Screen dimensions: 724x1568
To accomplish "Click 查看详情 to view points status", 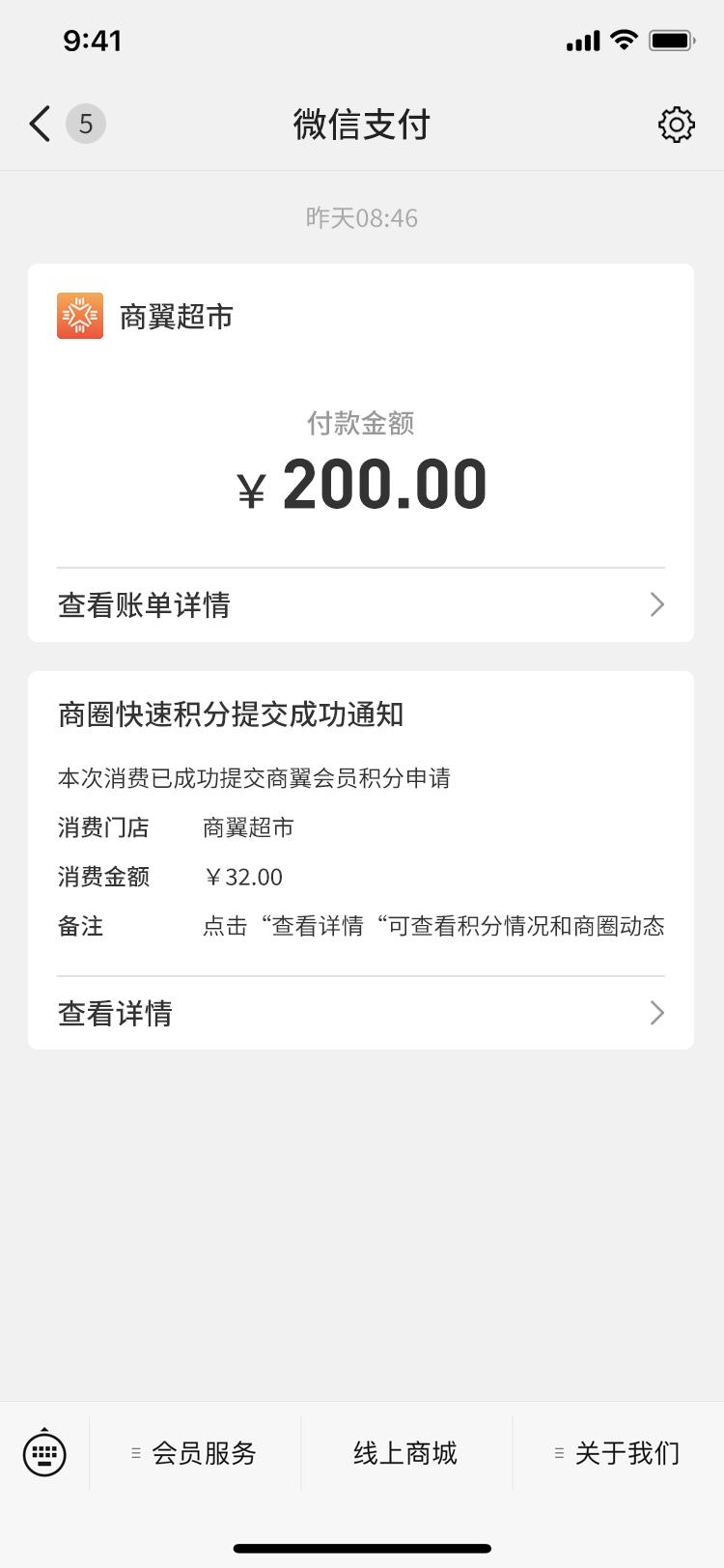I will 114,1014.
